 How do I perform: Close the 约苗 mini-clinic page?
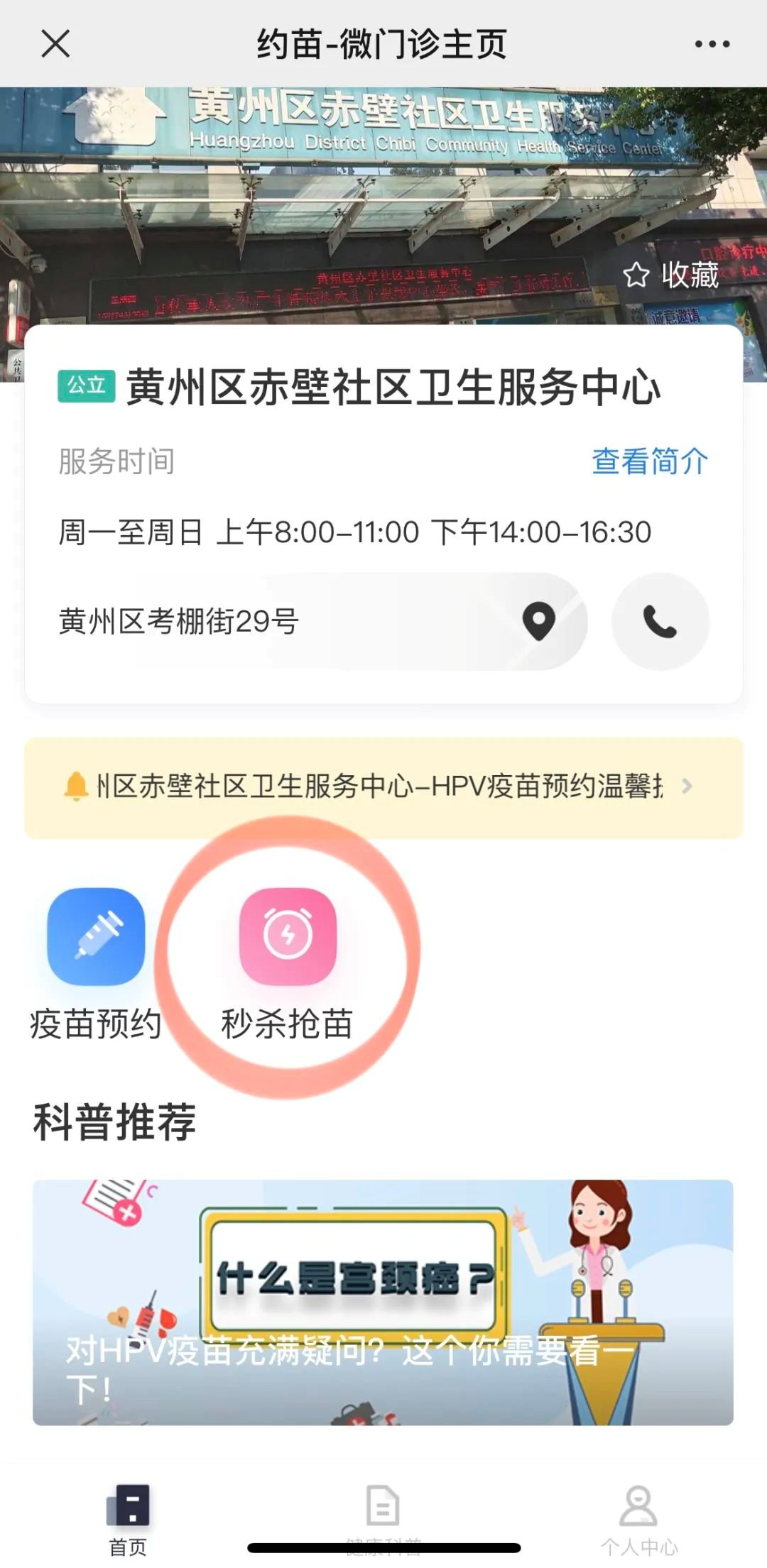pyautogui.click(x=55, y=44)
